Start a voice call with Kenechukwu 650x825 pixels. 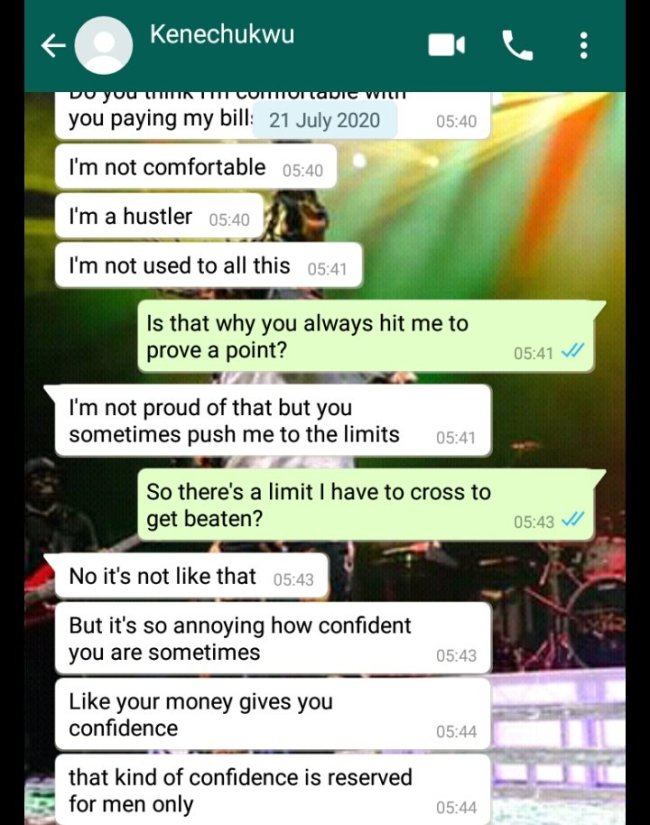517,45
